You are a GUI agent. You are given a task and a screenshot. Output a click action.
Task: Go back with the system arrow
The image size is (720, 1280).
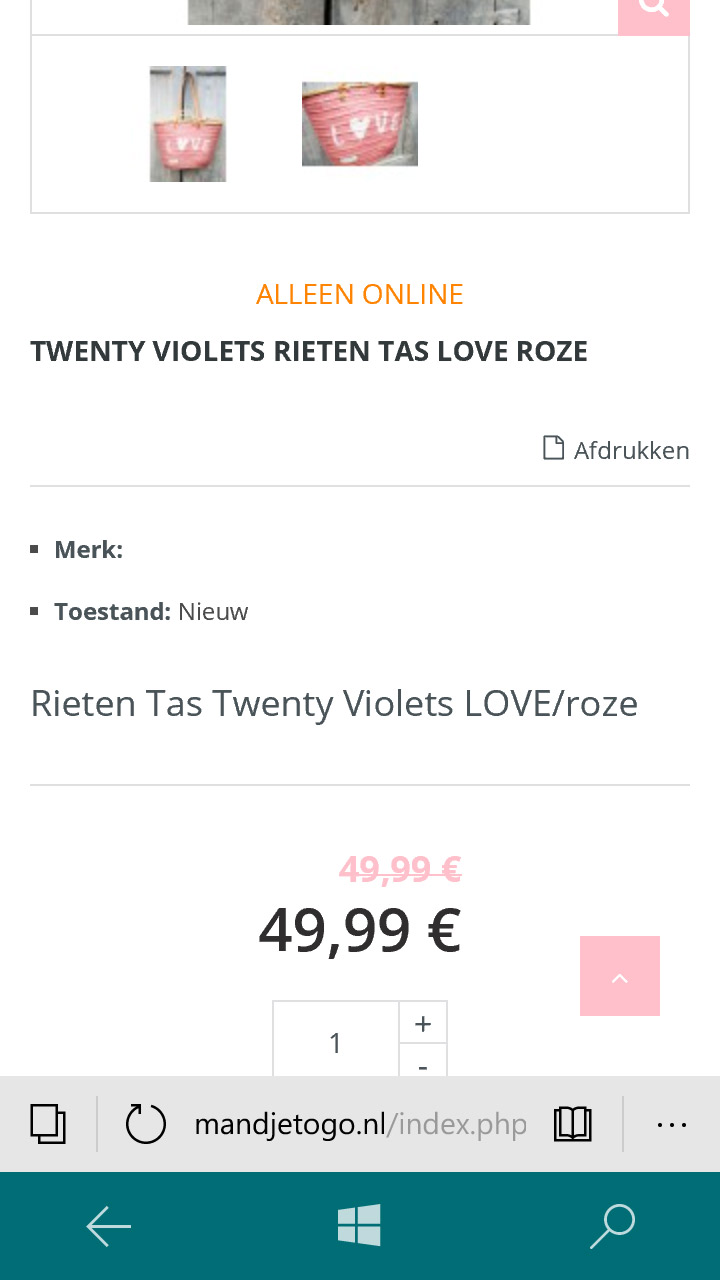109,1226
